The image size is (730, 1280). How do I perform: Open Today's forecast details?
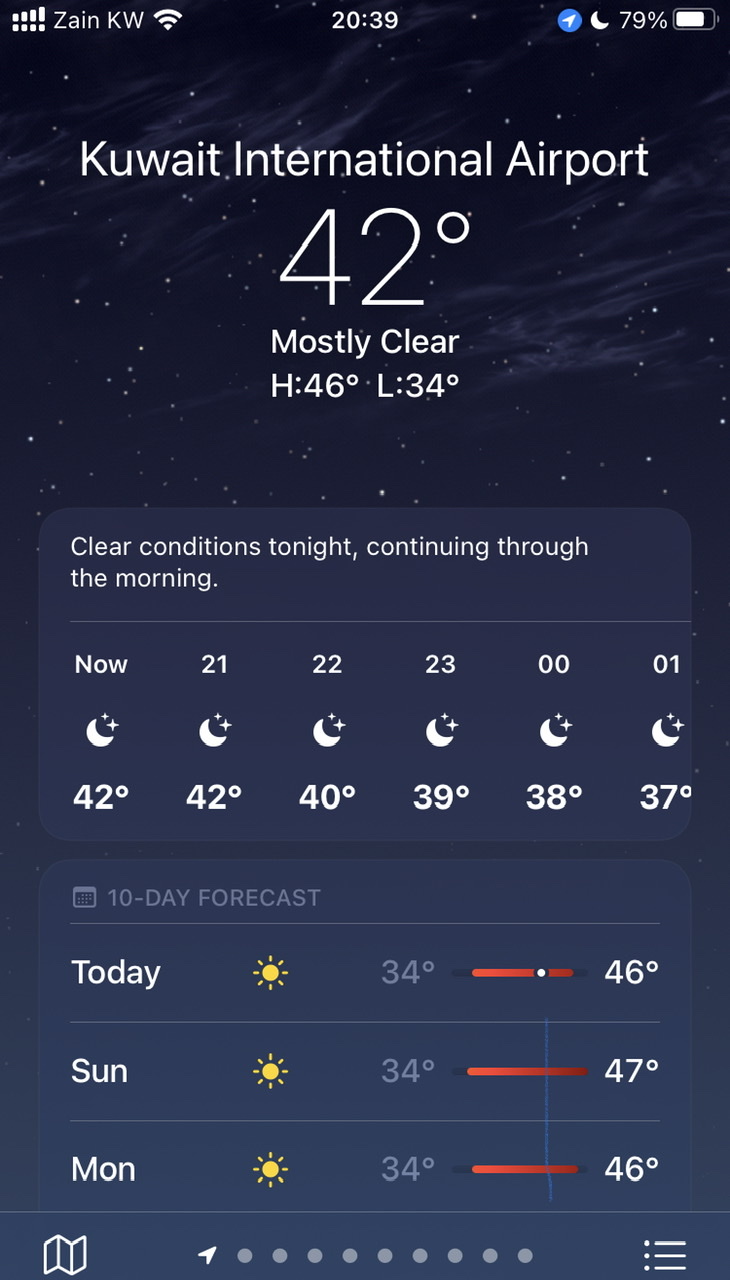pyautogui.click(x=365, y=972)
